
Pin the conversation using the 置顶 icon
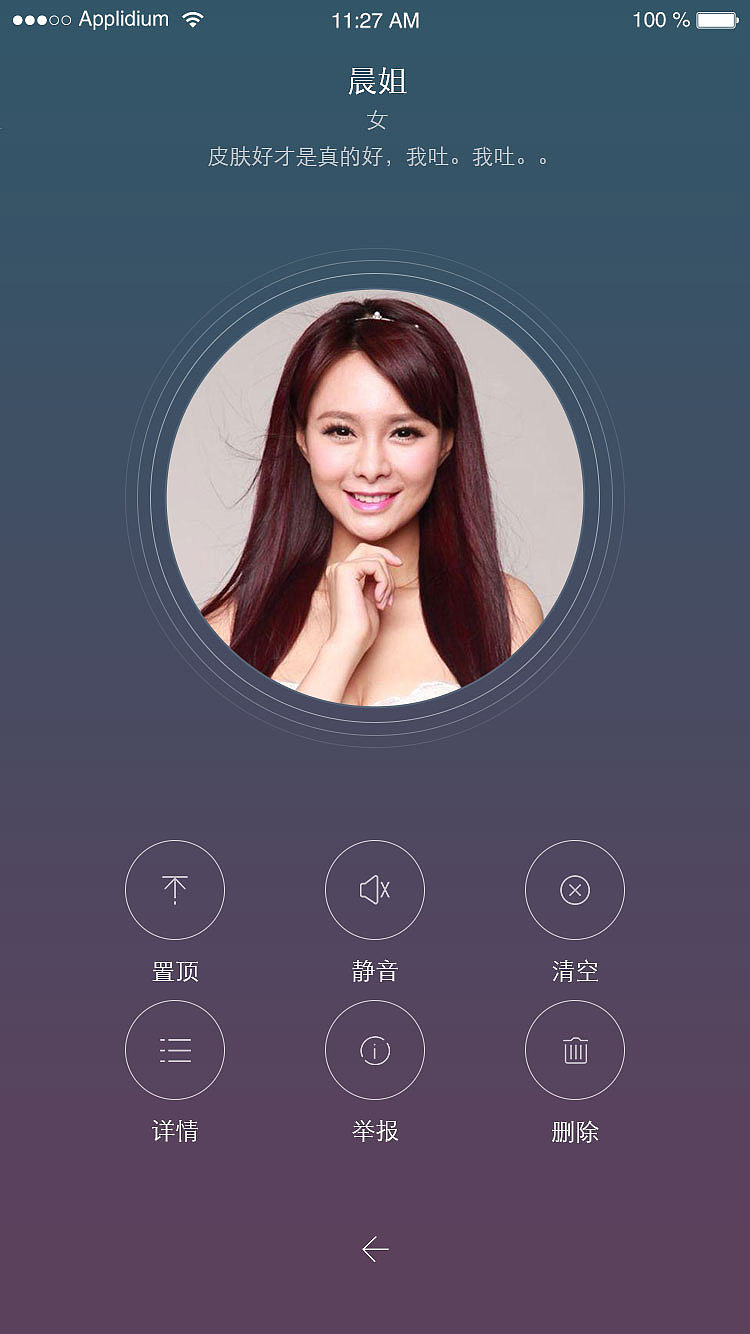click(x=175, y=890)
